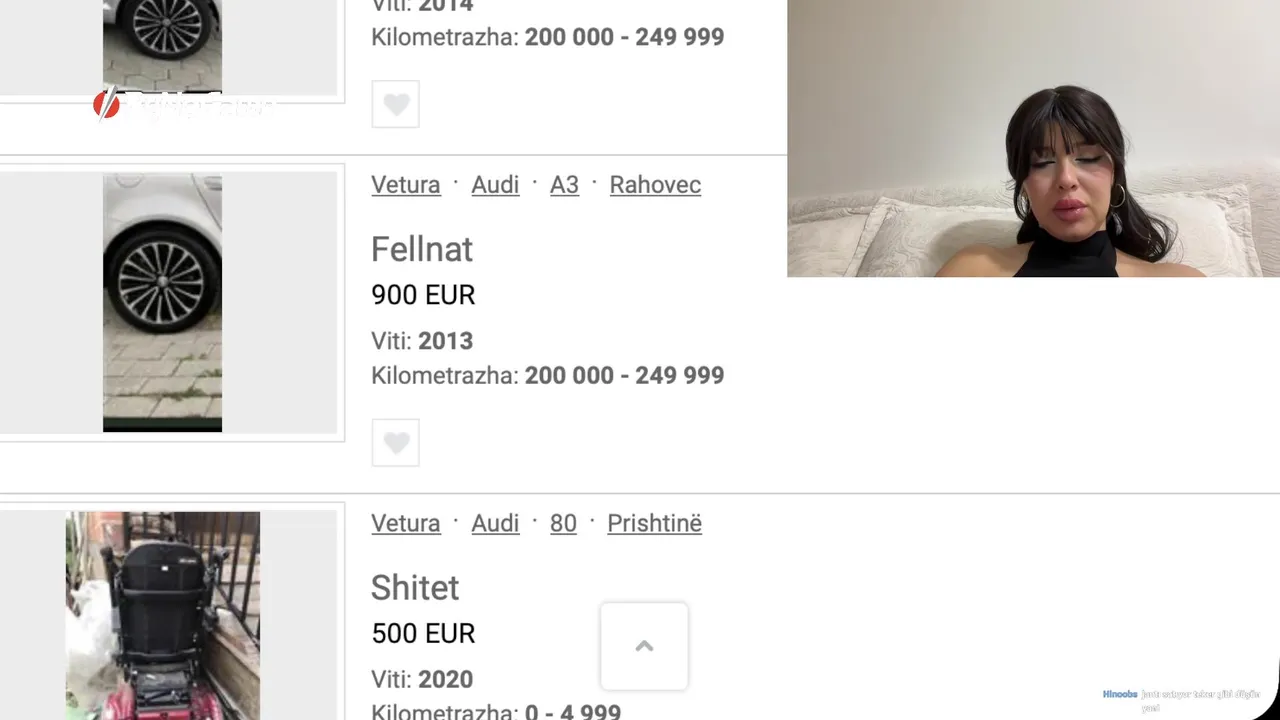Open the Audi link in the Prishtinë listing
This screenshot has width=1280, height=720.
[495, 523]
